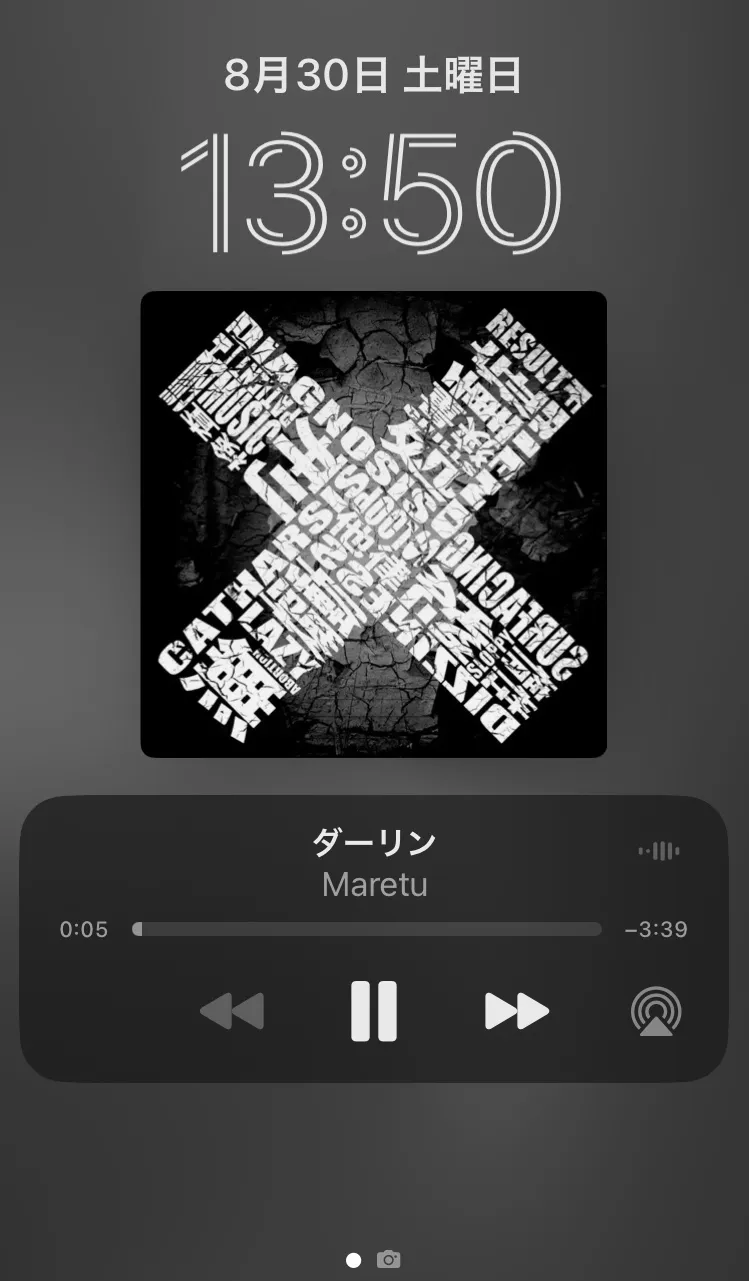Open the AirPlay output picker
The image size is (749, 1281).
coord(656,1012)
